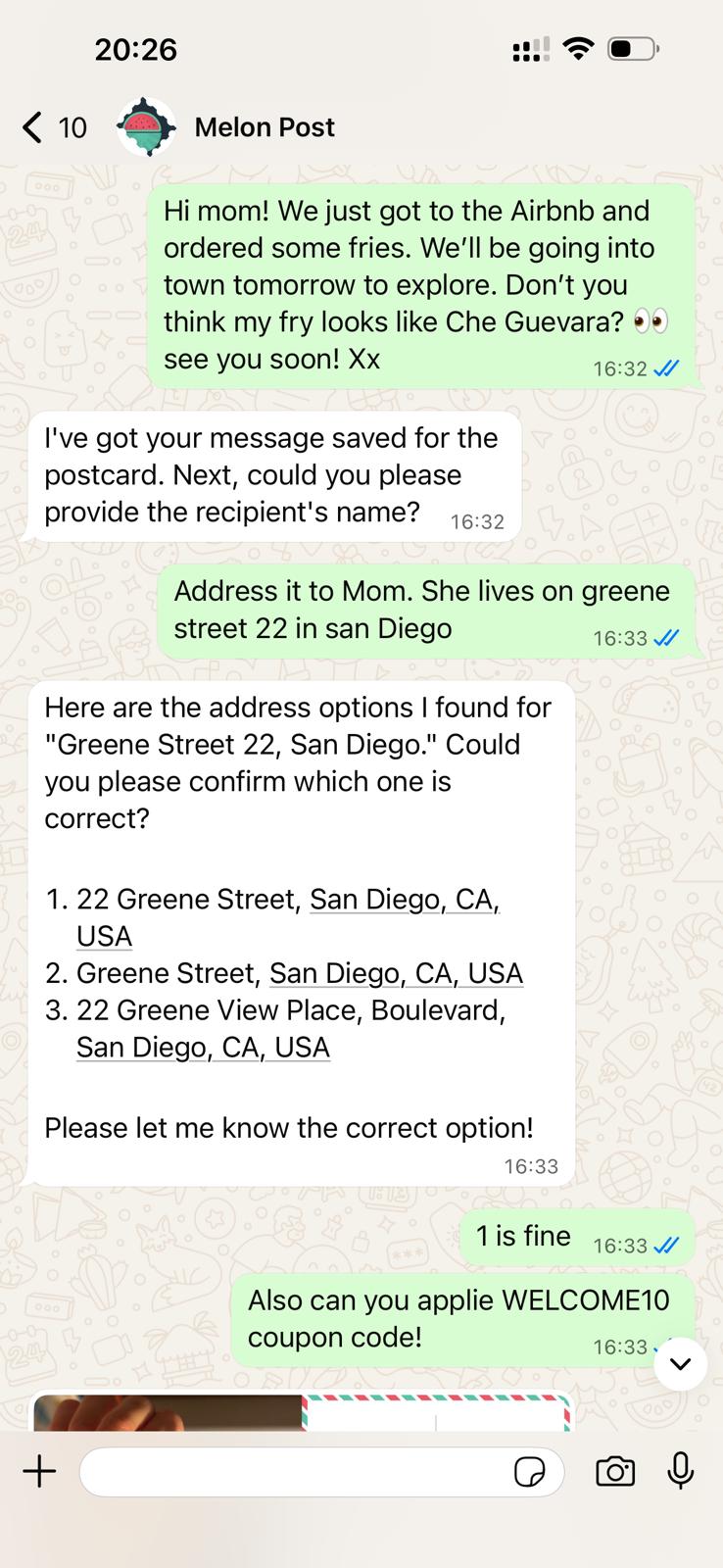Tap the battery indicator

pos(632,47)
